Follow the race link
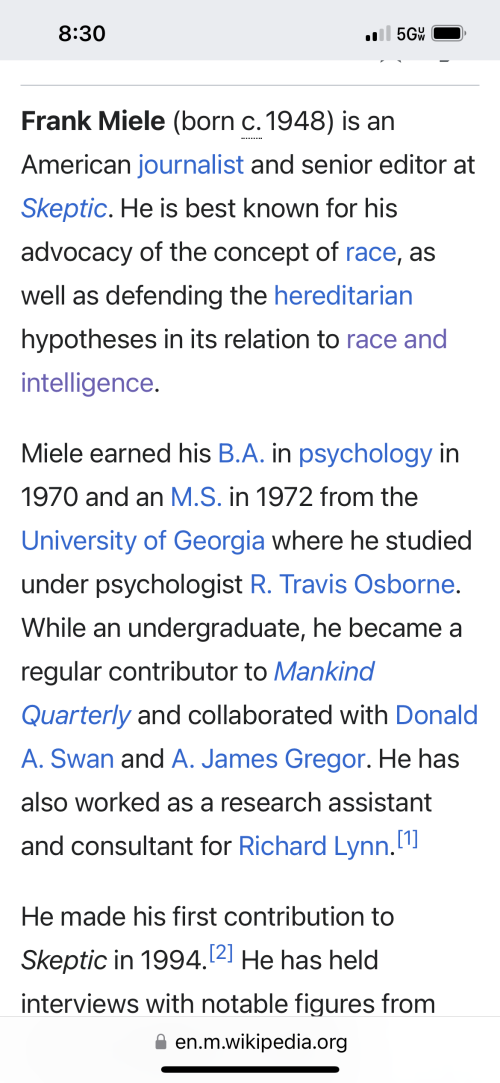Image resolution: width=500 pixels, height=1083 pixels. pos(370,252)
